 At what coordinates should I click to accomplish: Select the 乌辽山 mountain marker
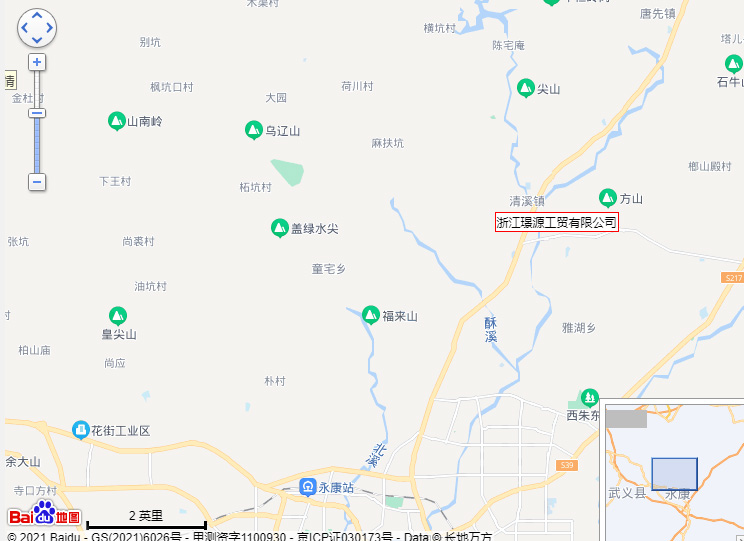point(254,130)
